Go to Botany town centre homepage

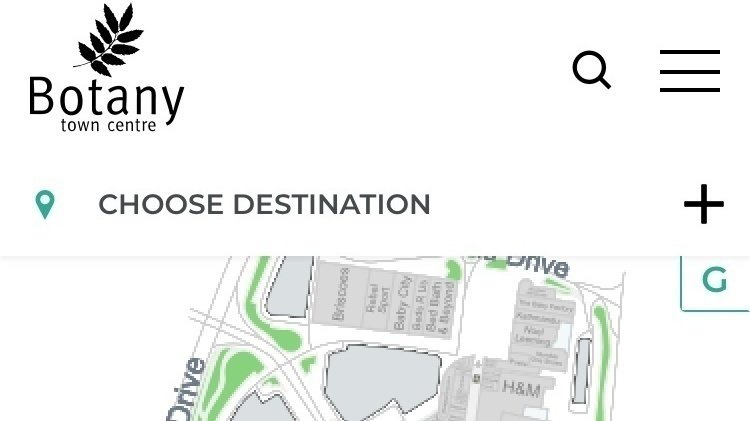(x=107, y=70)
